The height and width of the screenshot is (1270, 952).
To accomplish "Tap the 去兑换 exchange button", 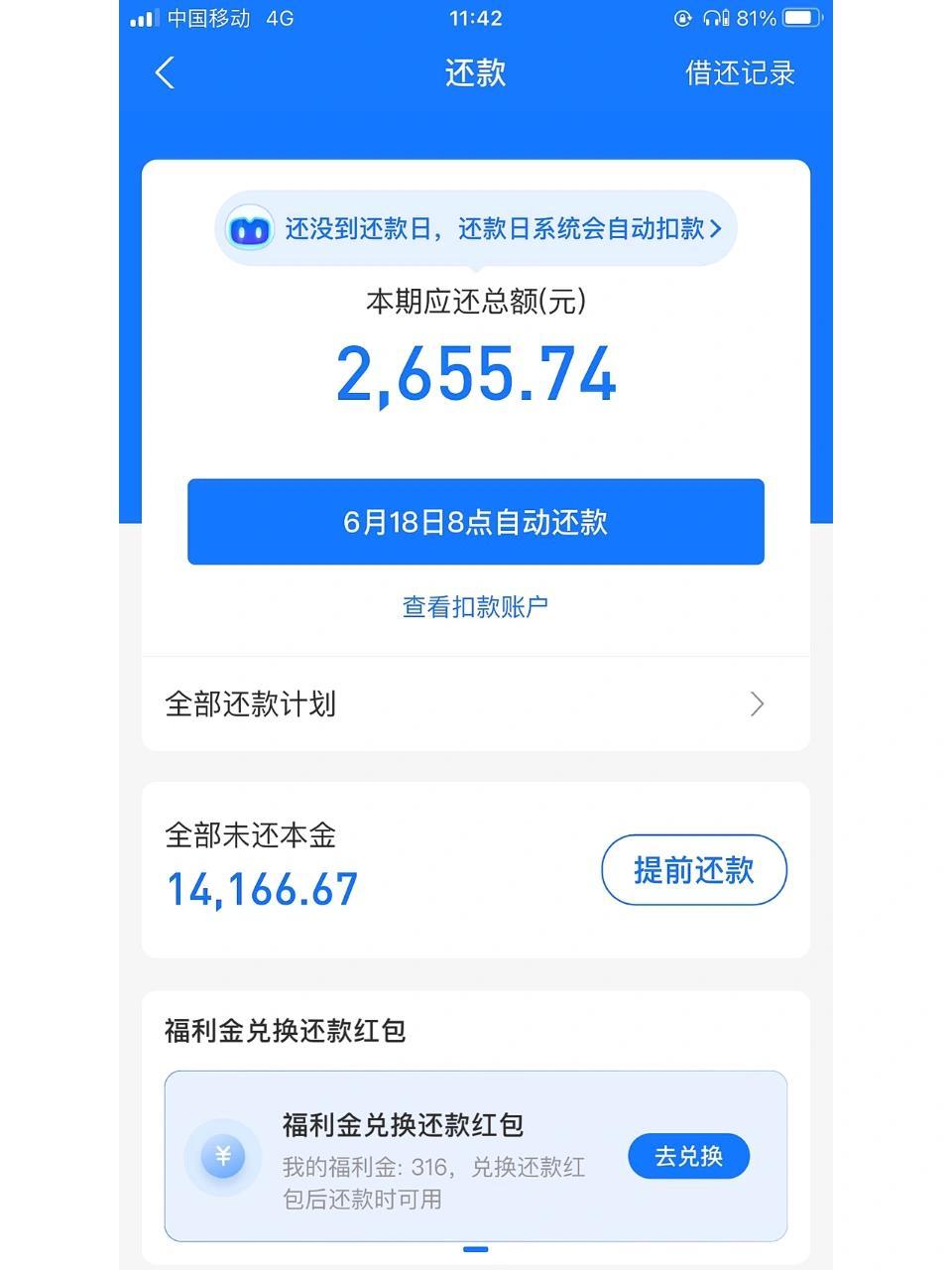I will click(688, 1156).
